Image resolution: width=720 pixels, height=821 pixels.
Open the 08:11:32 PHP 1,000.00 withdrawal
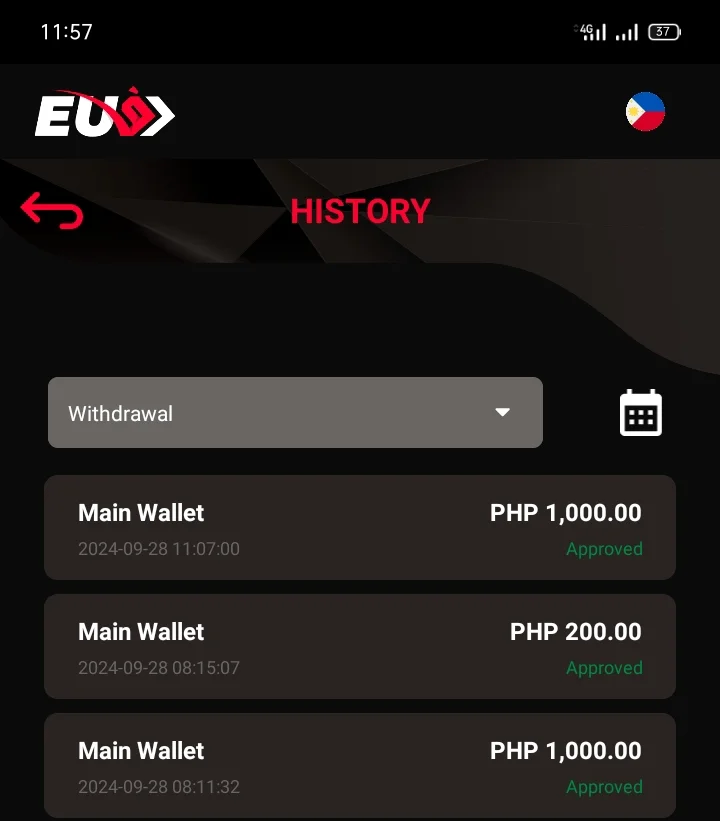[360, 765]
